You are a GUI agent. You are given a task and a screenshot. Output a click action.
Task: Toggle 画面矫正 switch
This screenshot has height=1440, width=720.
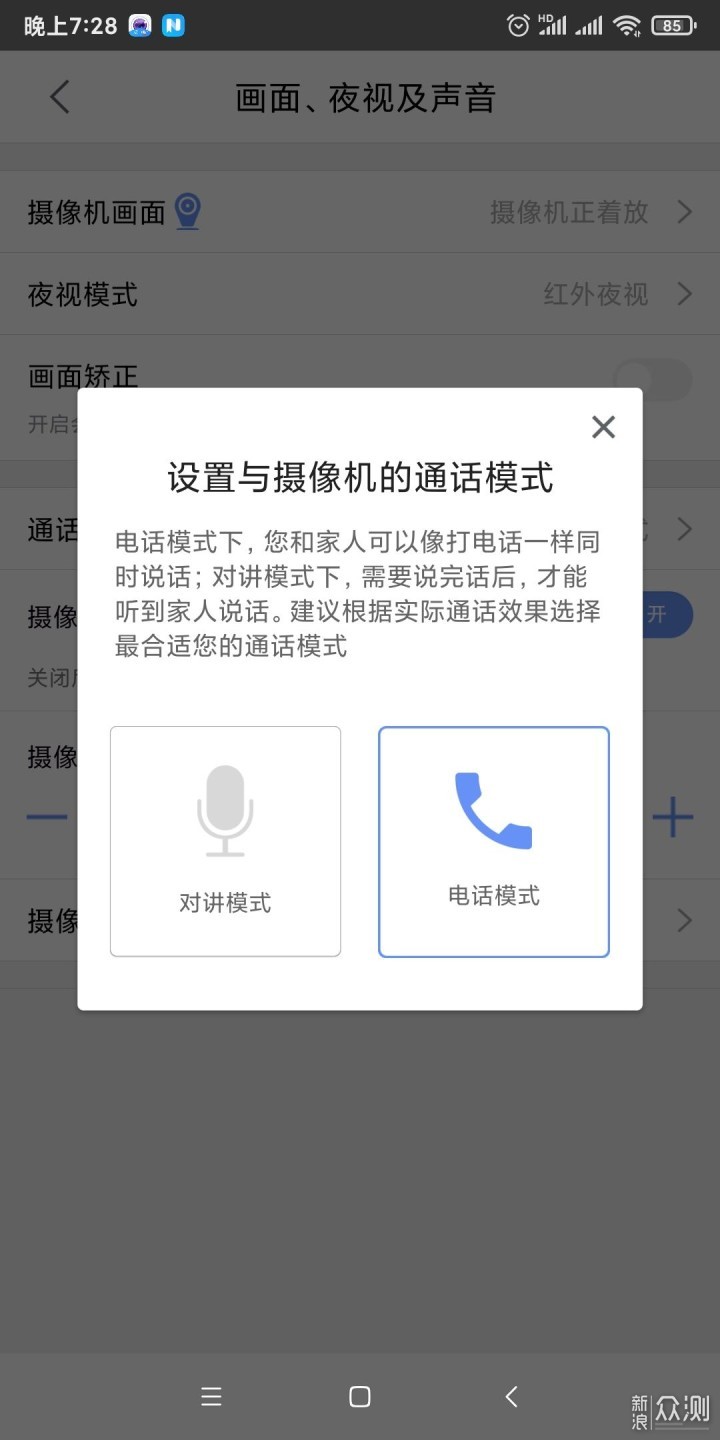pyautogui.click(x=652, y=378)
